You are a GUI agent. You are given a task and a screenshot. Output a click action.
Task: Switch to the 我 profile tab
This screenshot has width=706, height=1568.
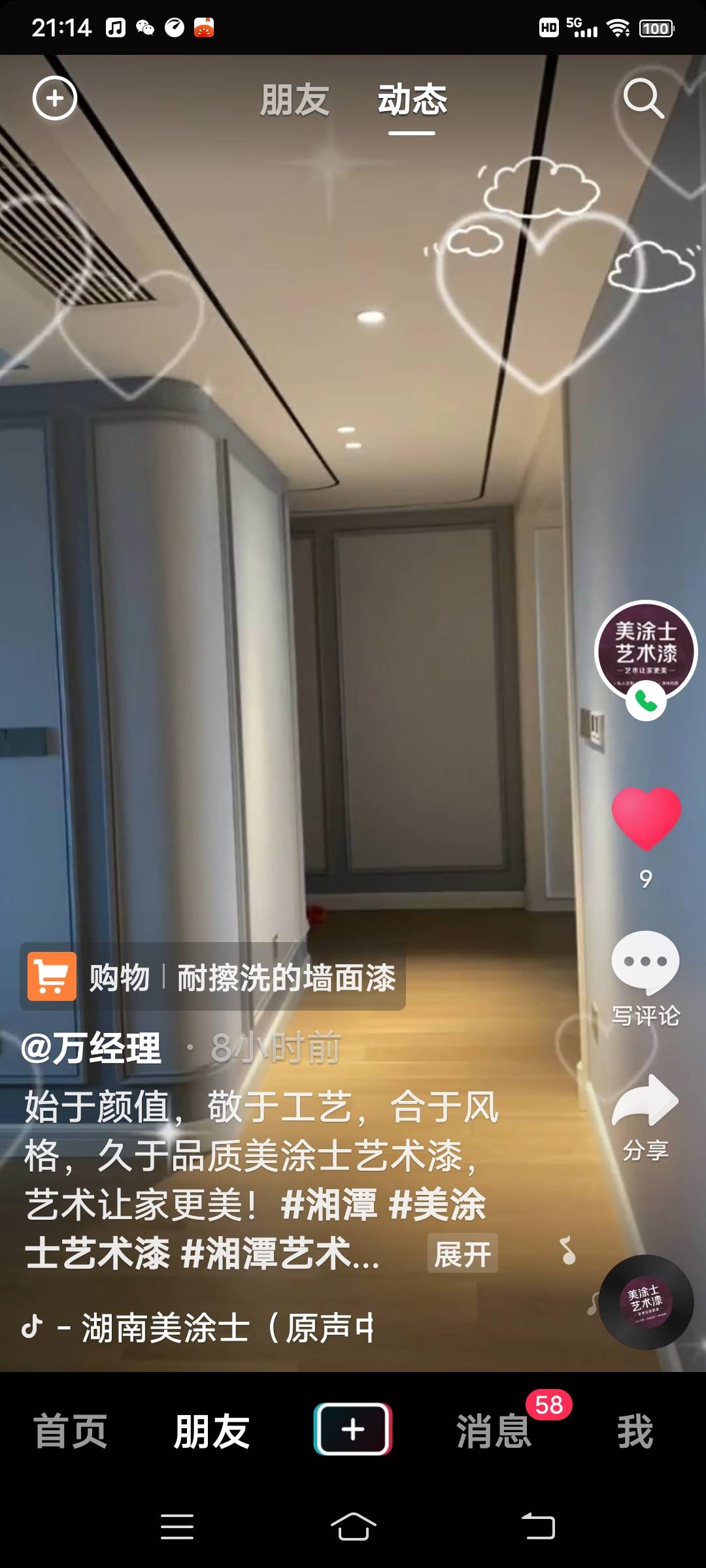[x=635, y=1431]
